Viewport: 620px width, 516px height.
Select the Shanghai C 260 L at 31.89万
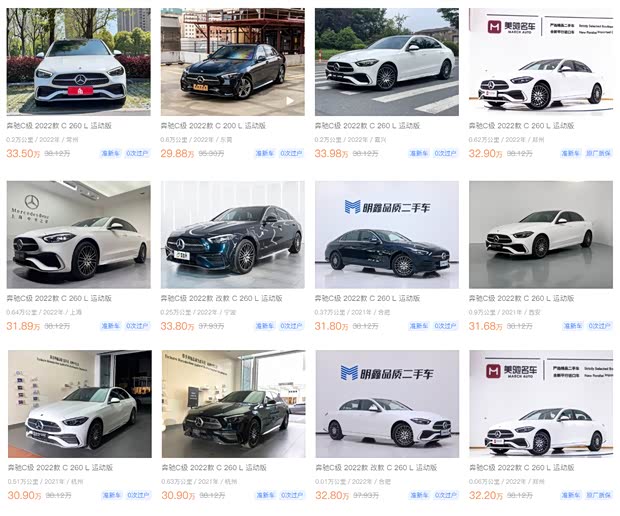[x=79, y=234]
